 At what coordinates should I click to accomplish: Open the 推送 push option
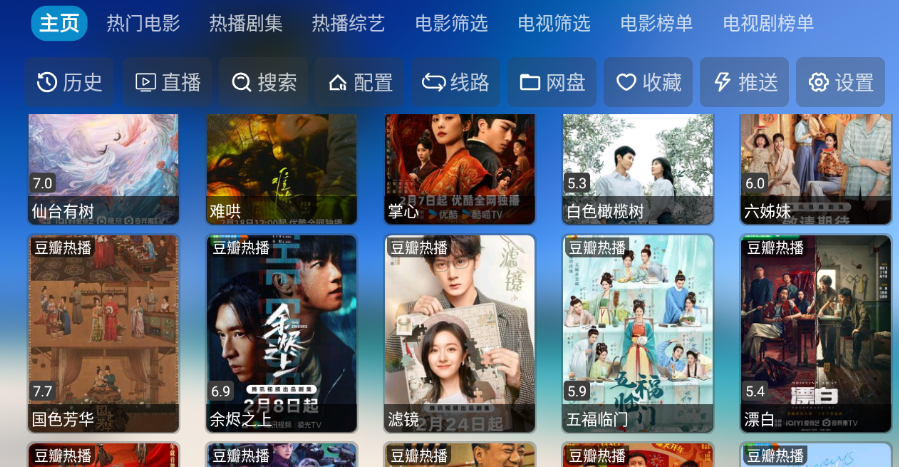[745, 83]
